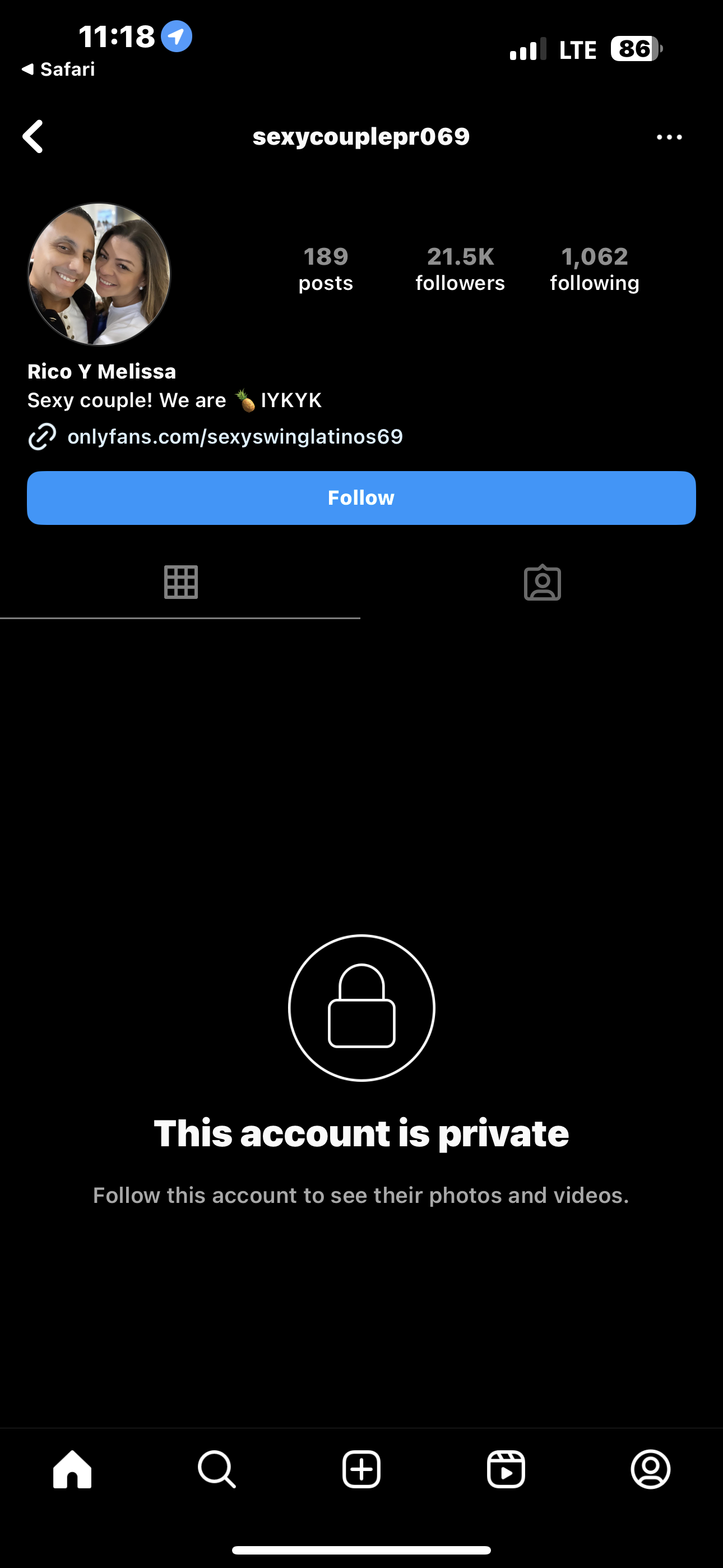Return to Safari via the breadcrumb
The image size is (723, 1568).
tap(58, 70)
